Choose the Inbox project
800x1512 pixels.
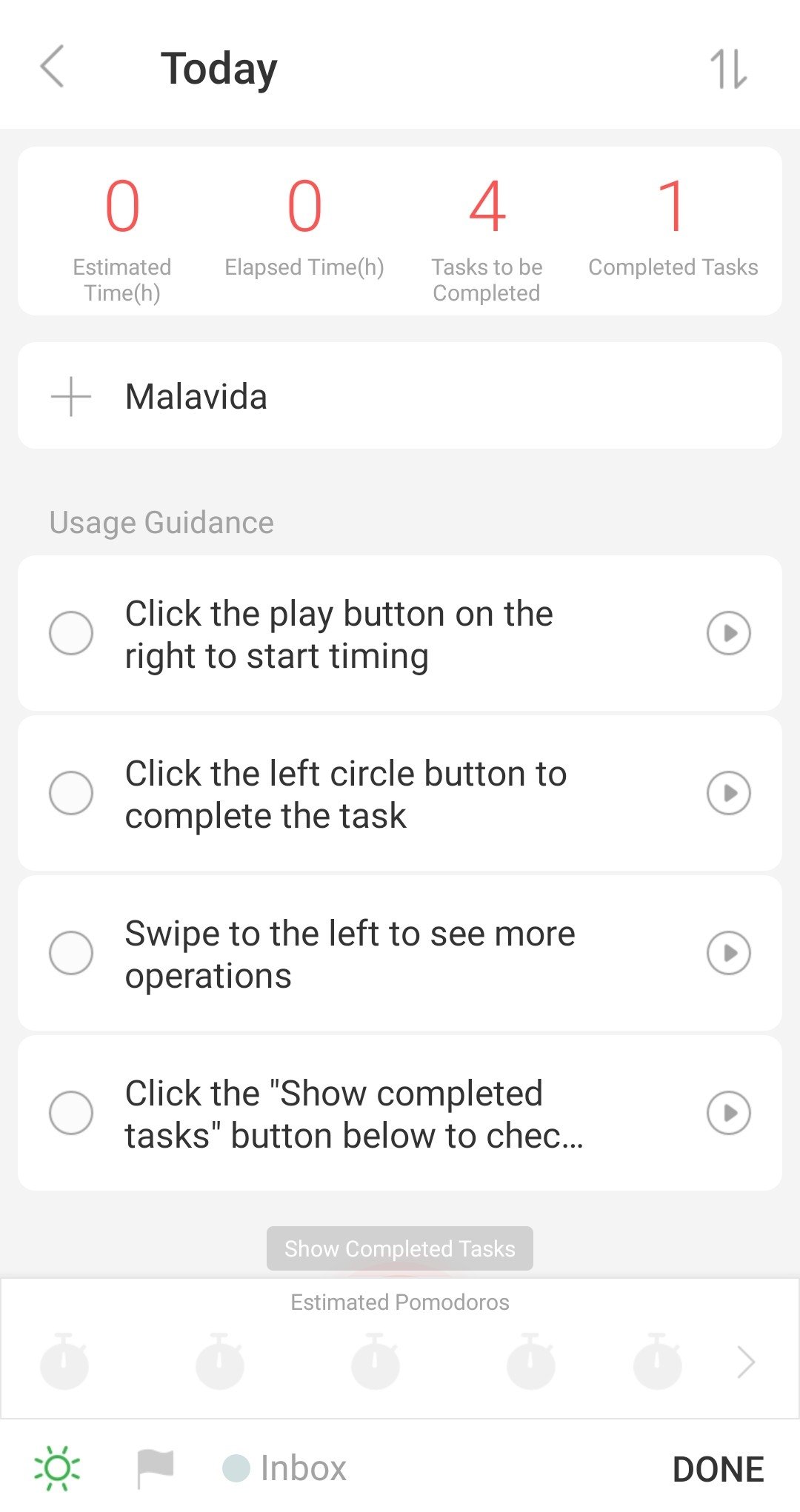click(x=284, y=1468)
